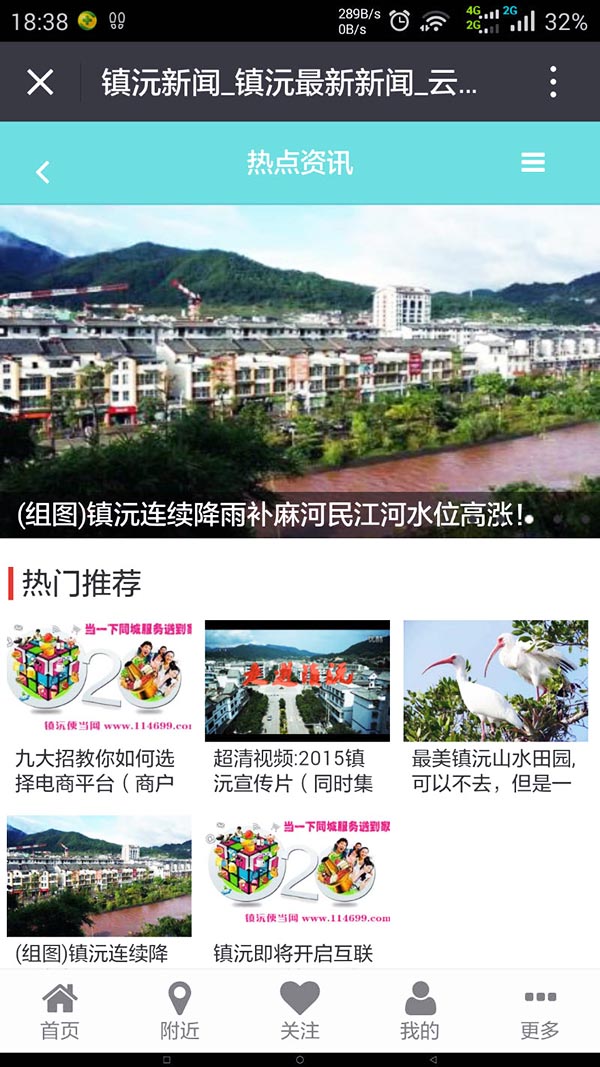Open the 关注 tab
Screen dimensions: 600x1067
300,1011
